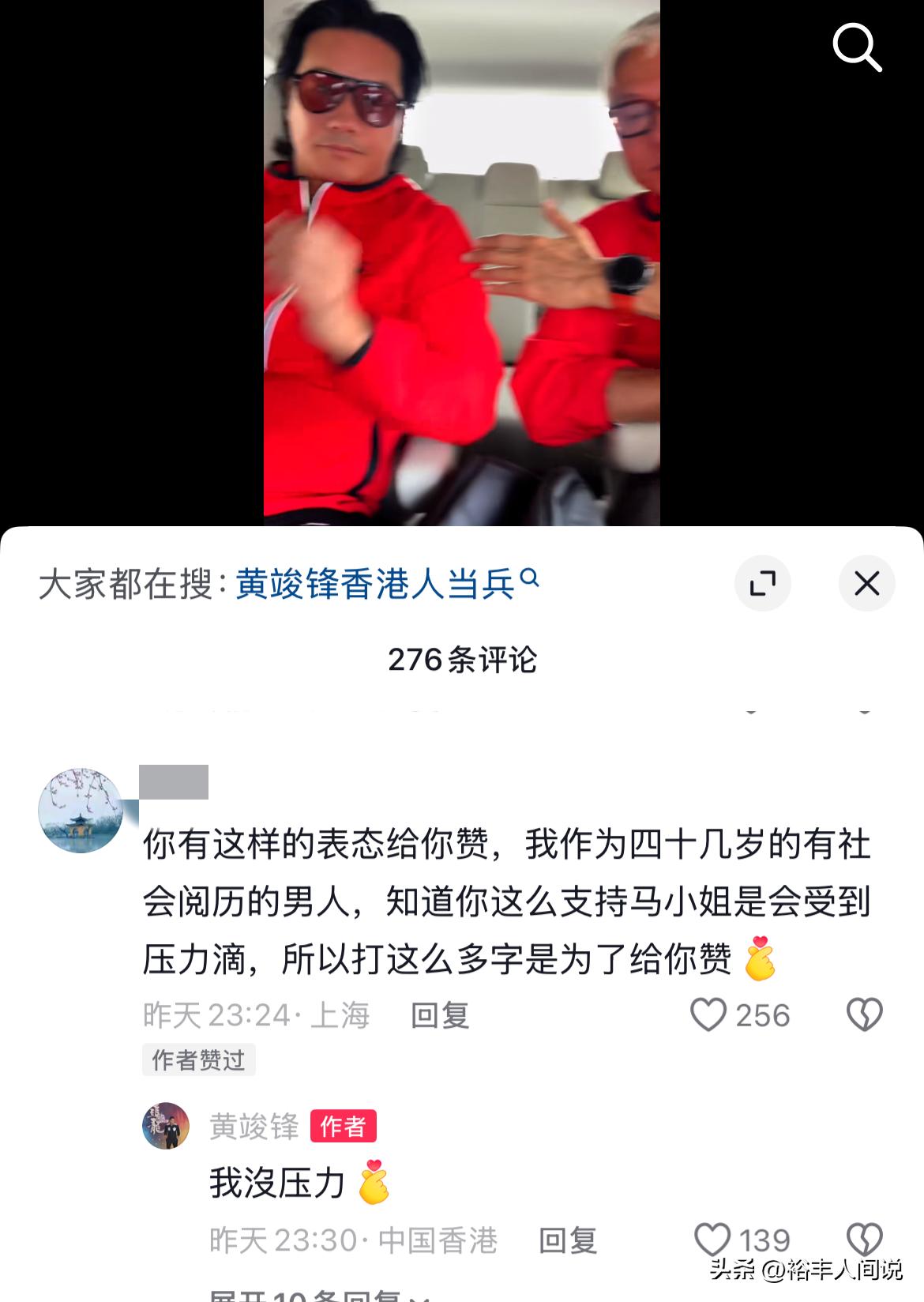Like 黄竣锋's reply with 139 likes
This screenshot has height=1302, width=924.
[712, 1239]
